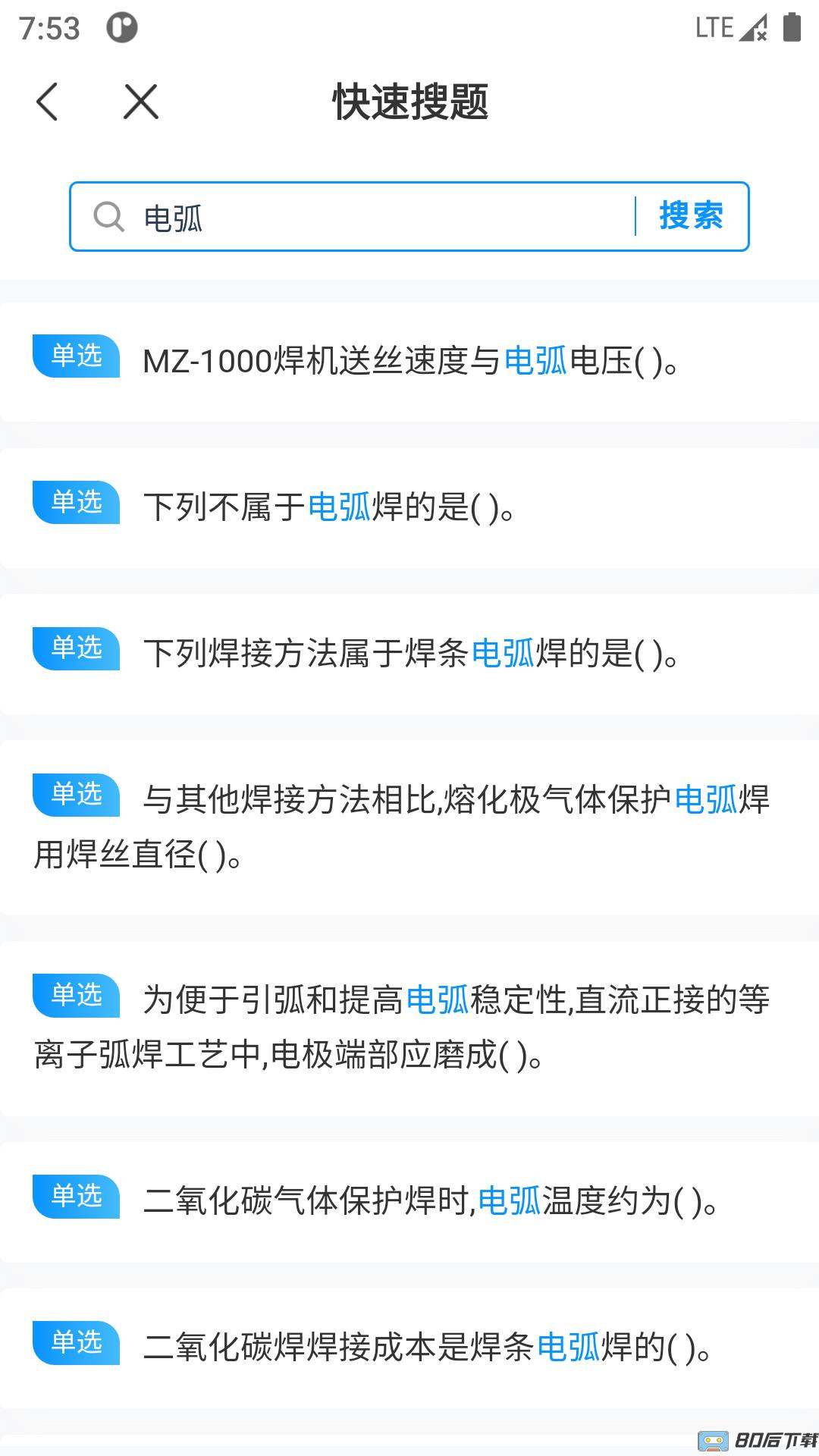Tap the notification icon beside the clock
The width and height of the screenshot is (819, 1456).
click(121, 27)
